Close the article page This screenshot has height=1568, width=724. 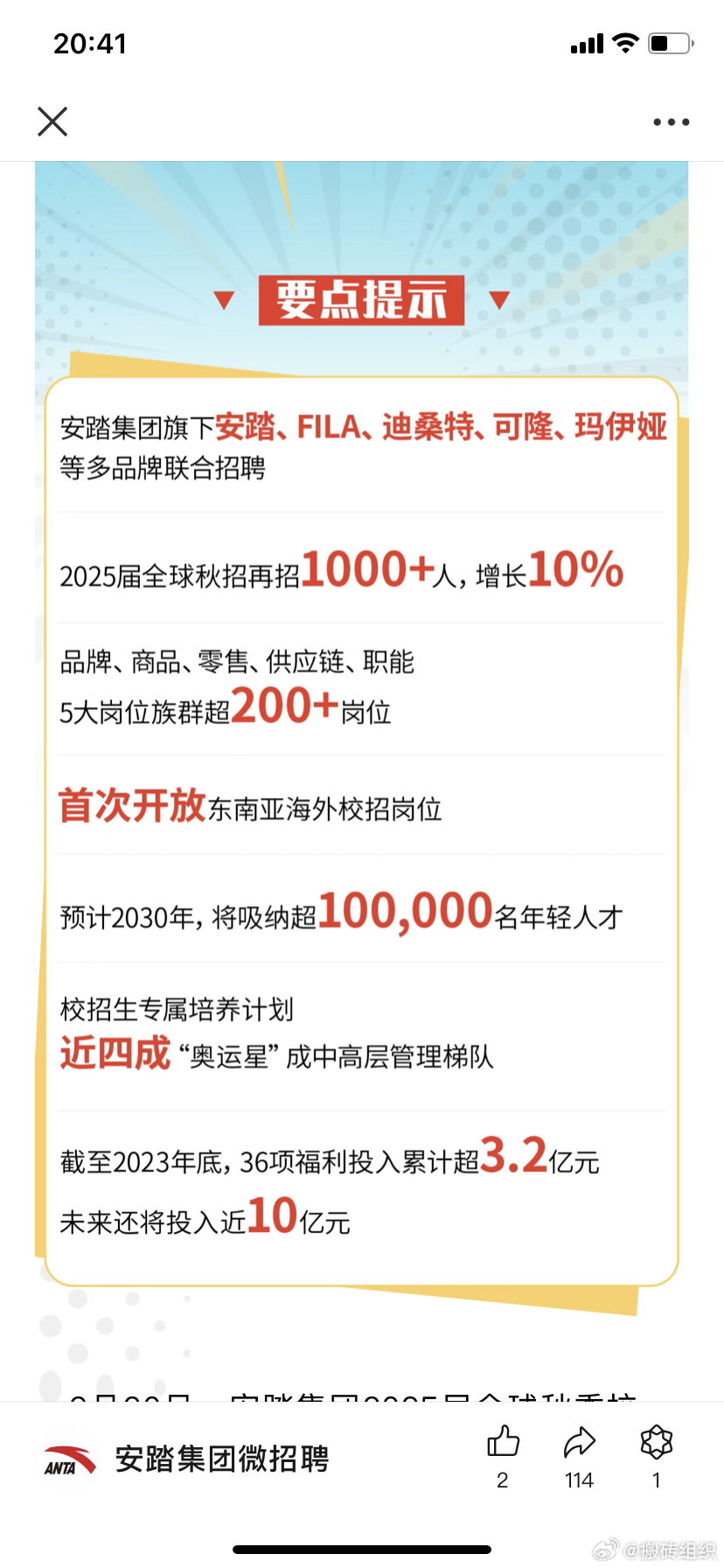tap(52, 122)
